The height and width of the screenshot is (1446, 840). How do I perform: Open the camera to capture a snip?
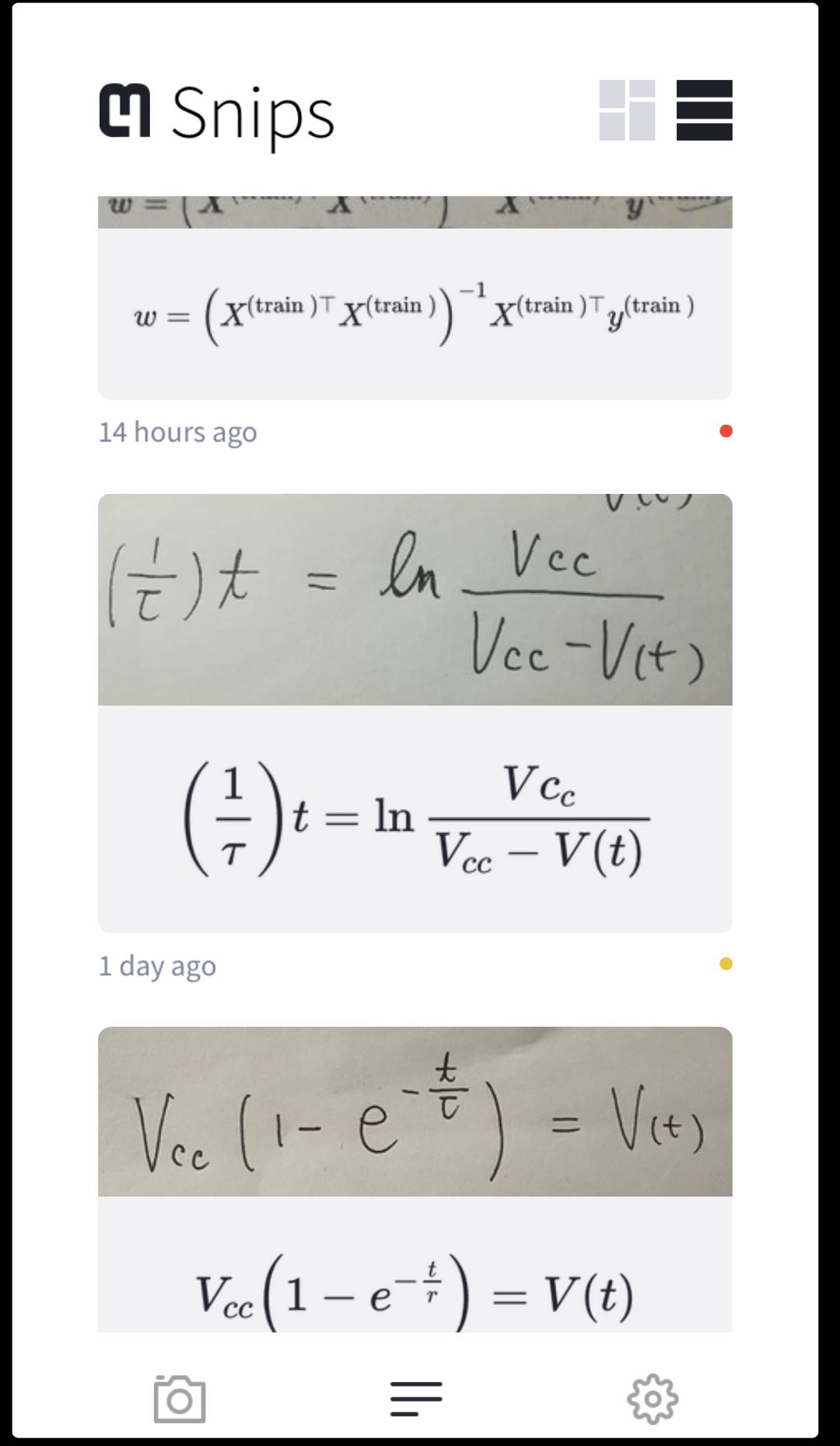(180, 1399)
